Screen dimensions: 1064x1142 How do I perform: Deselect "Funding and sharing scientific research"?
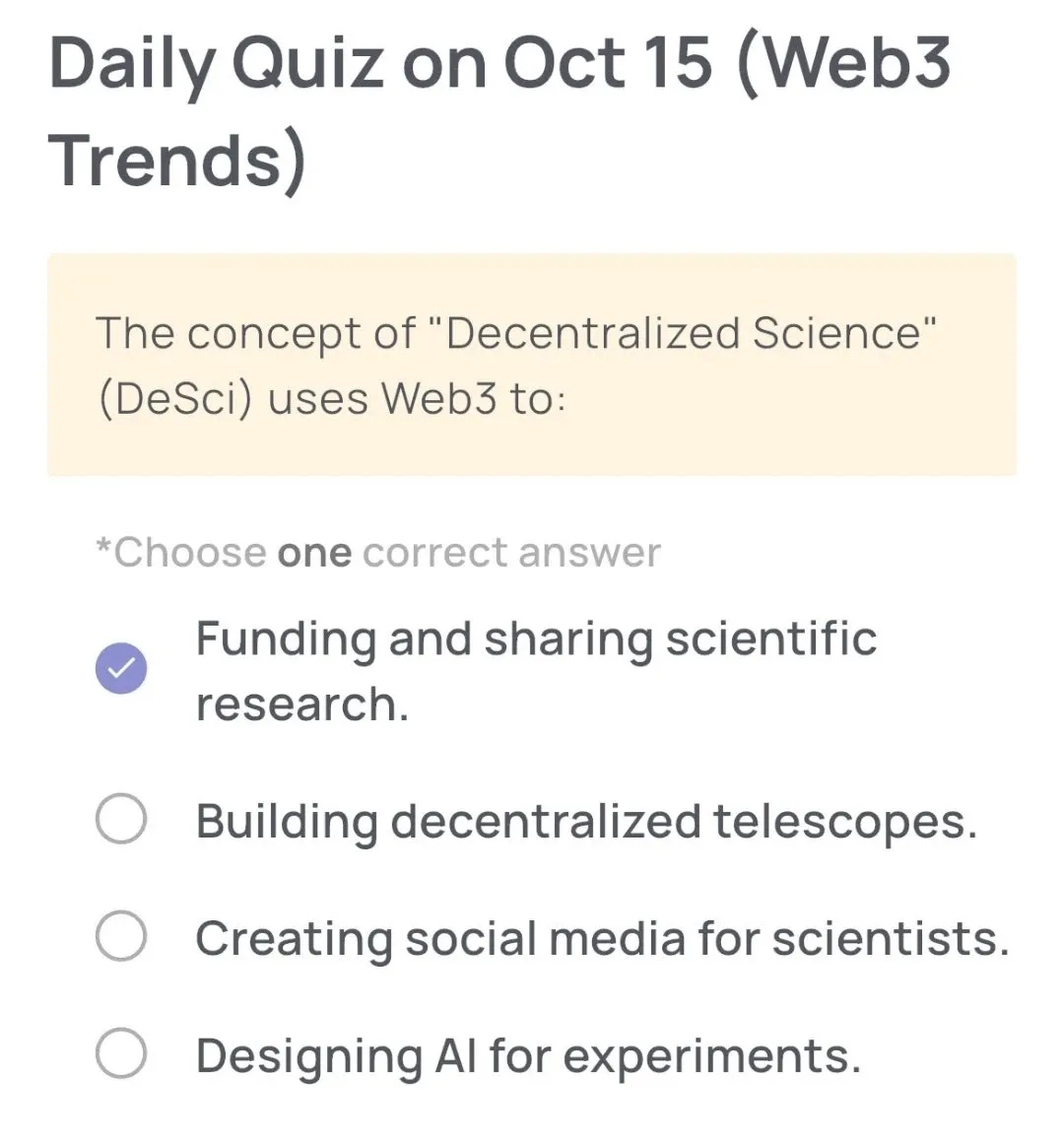click(x=120, y=667)
